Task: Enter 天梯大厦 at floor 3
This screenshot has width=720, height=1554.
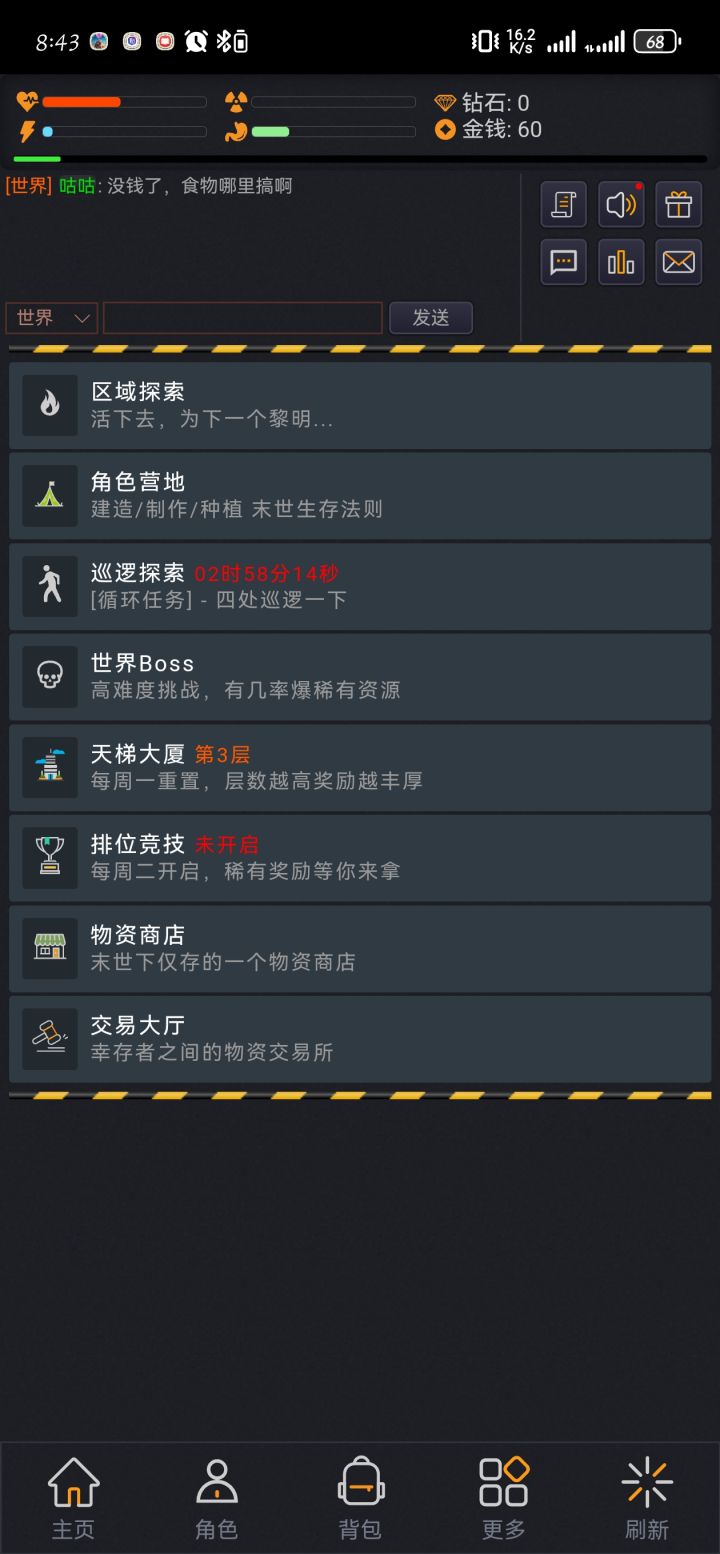Action: tap(360, 766)
